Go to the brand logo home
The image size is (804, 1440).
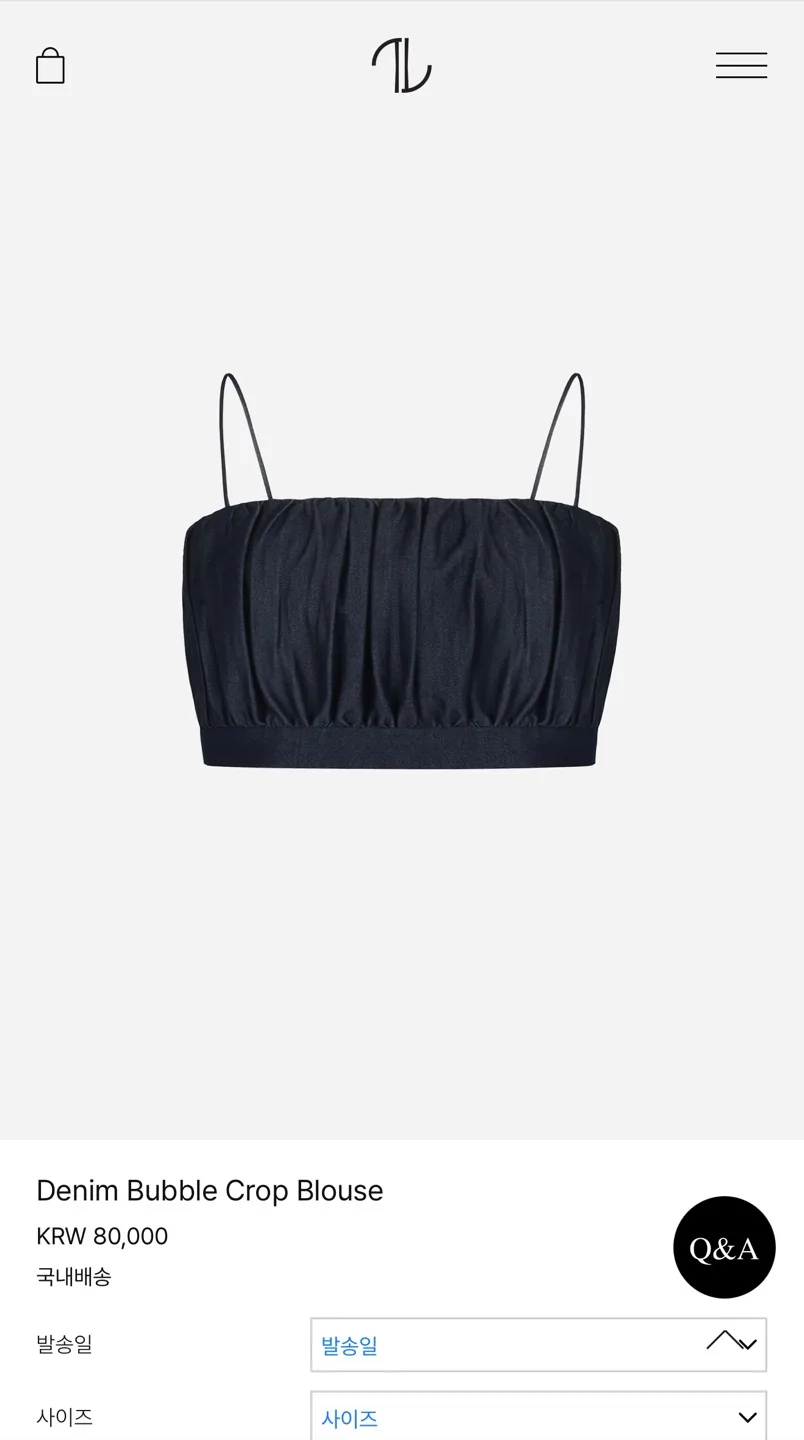tap(401, 66)
